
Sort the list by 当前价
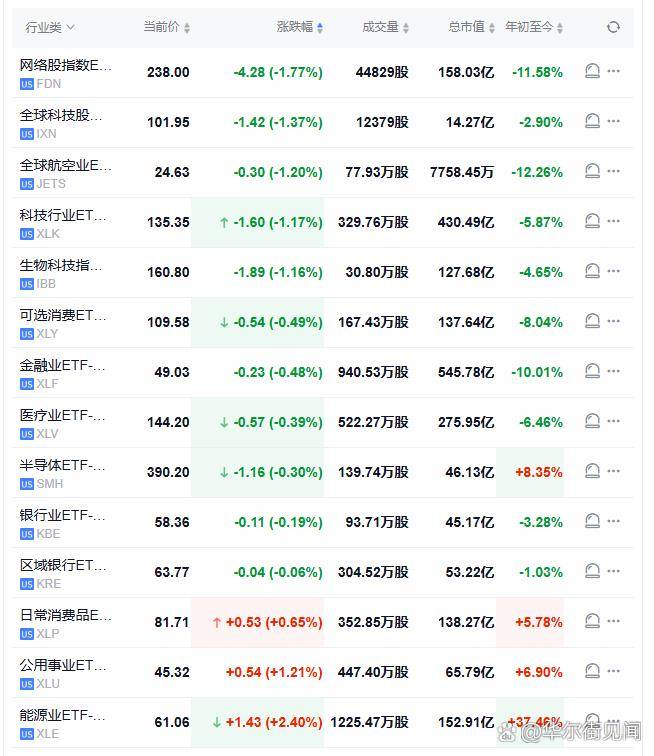pyautogui.click(x=166, y=27)
